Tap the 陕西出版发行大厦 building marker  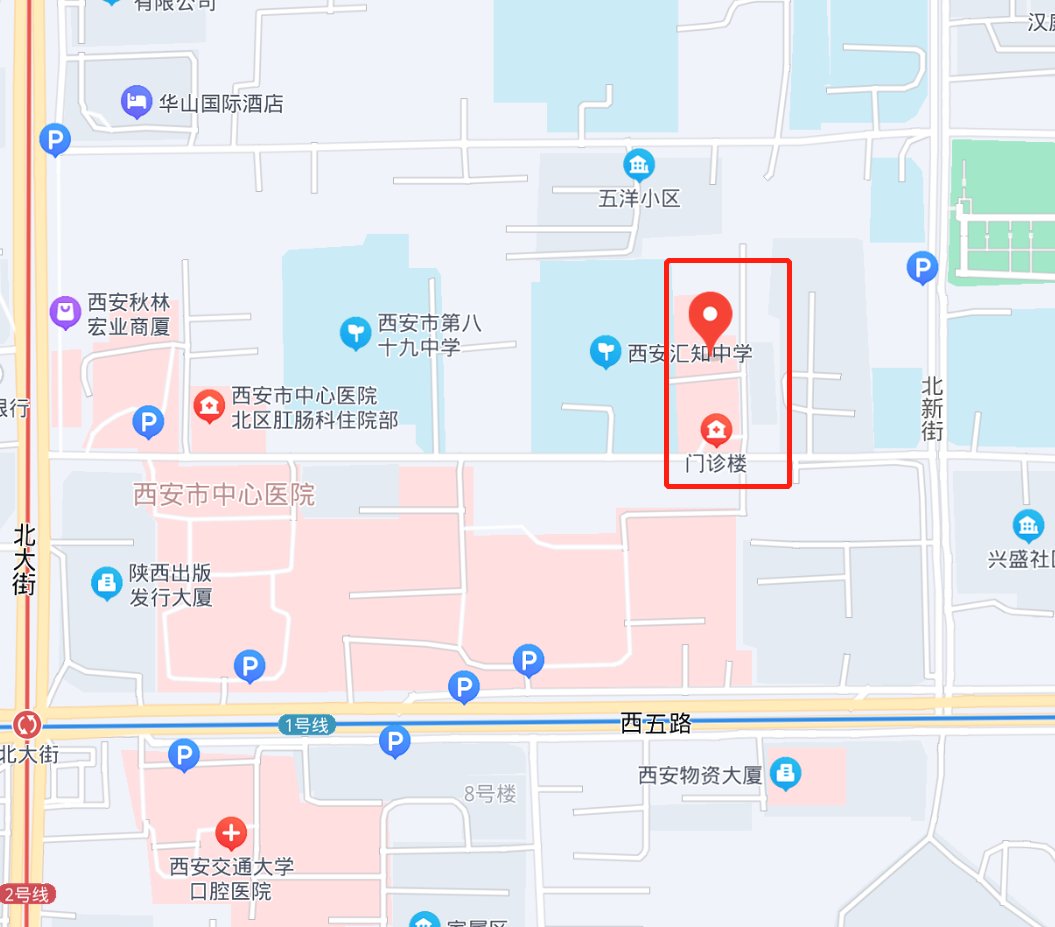(106, 583)
